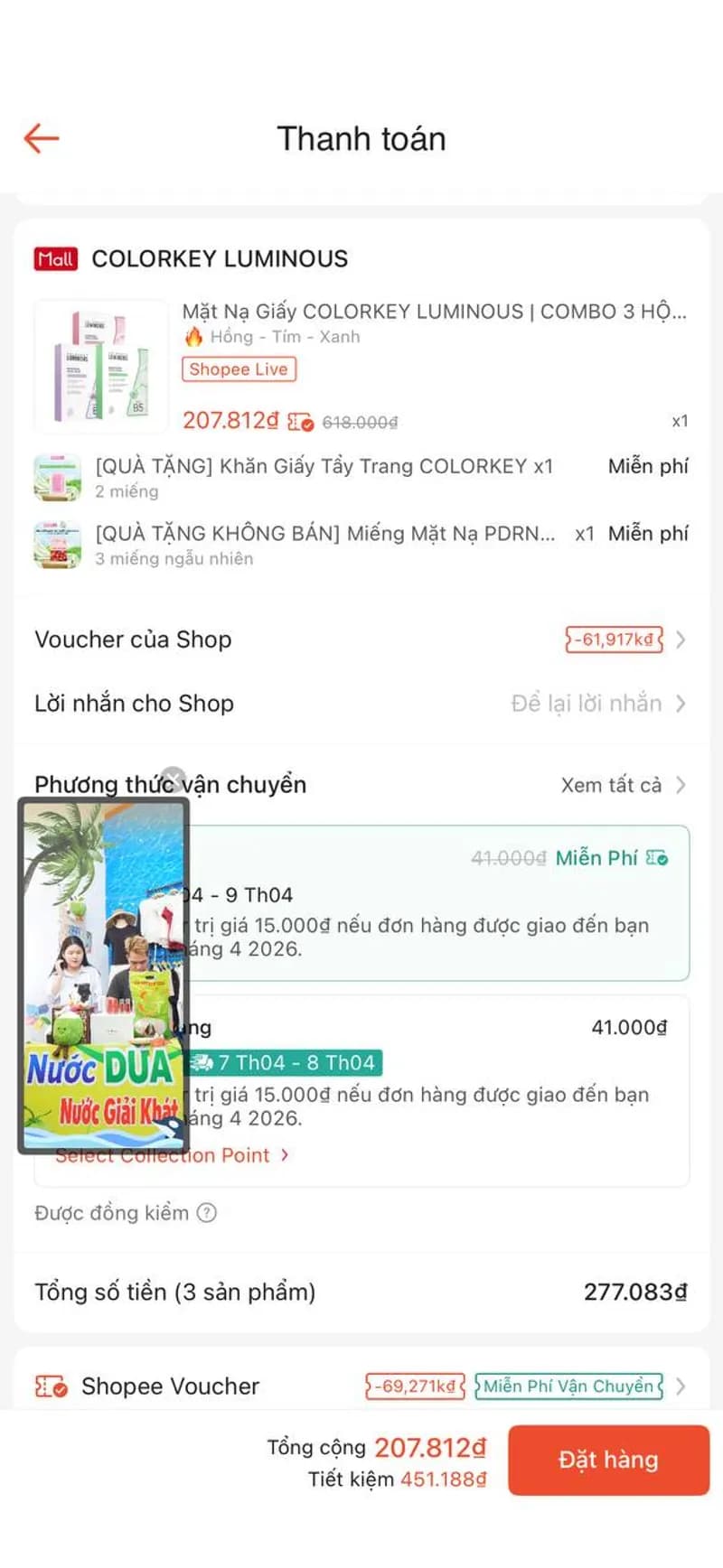Expand Voucher của Shop with the chevron
The image size is (723, 1568).
tap(682, 639)
